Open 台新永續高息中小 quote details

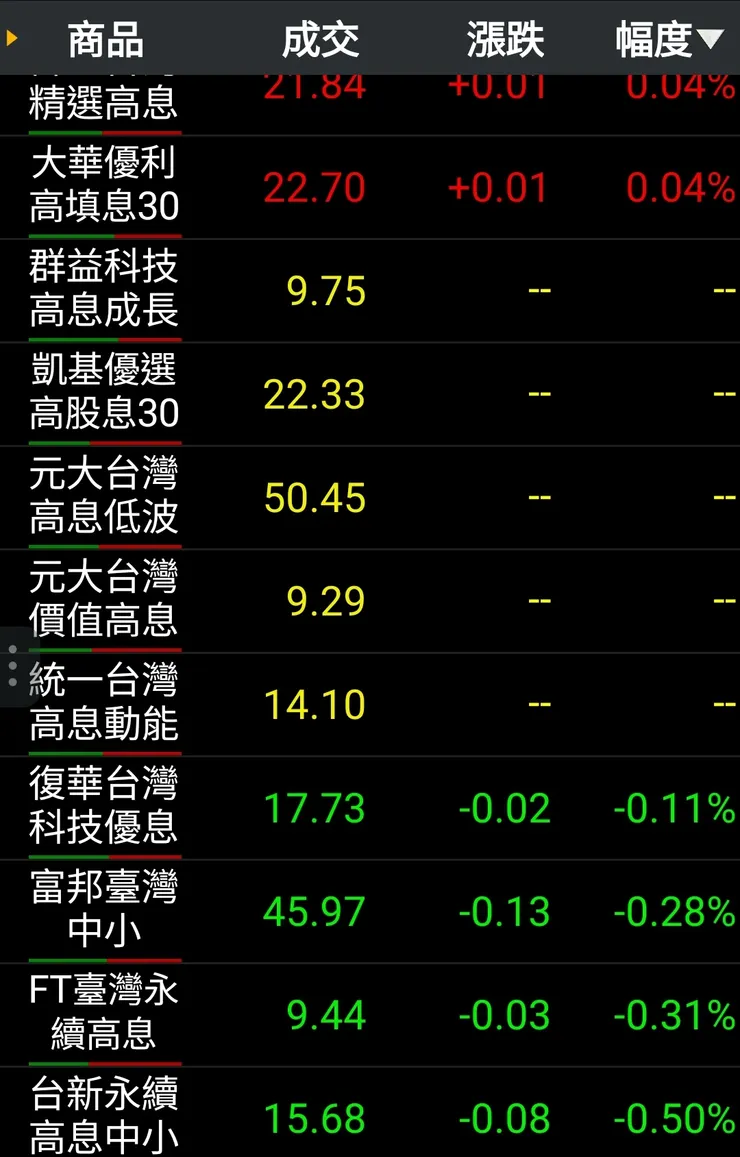105,1117
